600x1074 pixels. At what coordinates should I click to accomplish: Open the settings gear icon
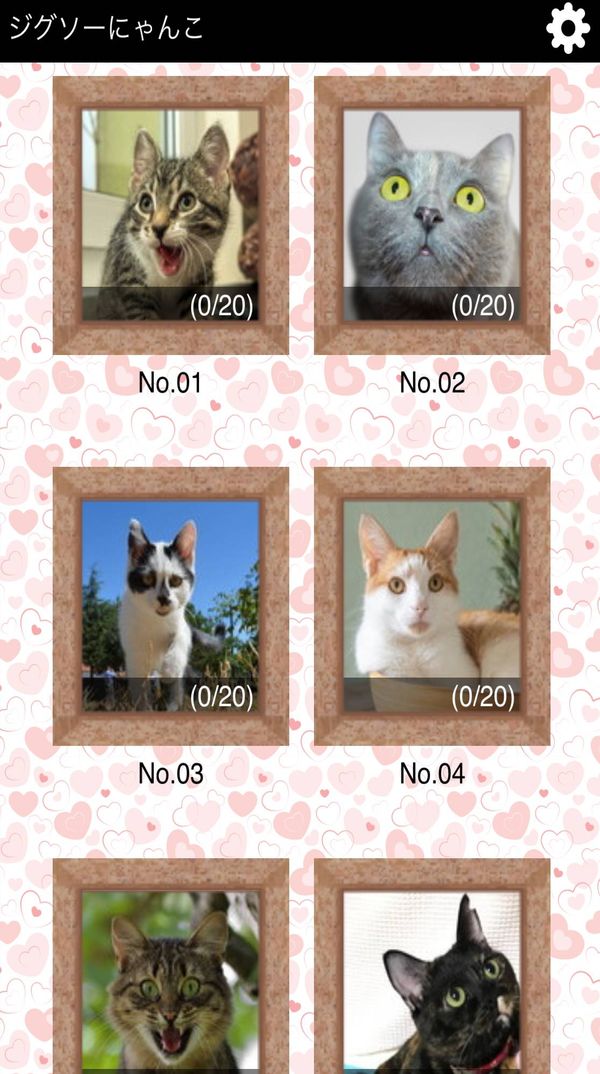click(x=568, y=28)
